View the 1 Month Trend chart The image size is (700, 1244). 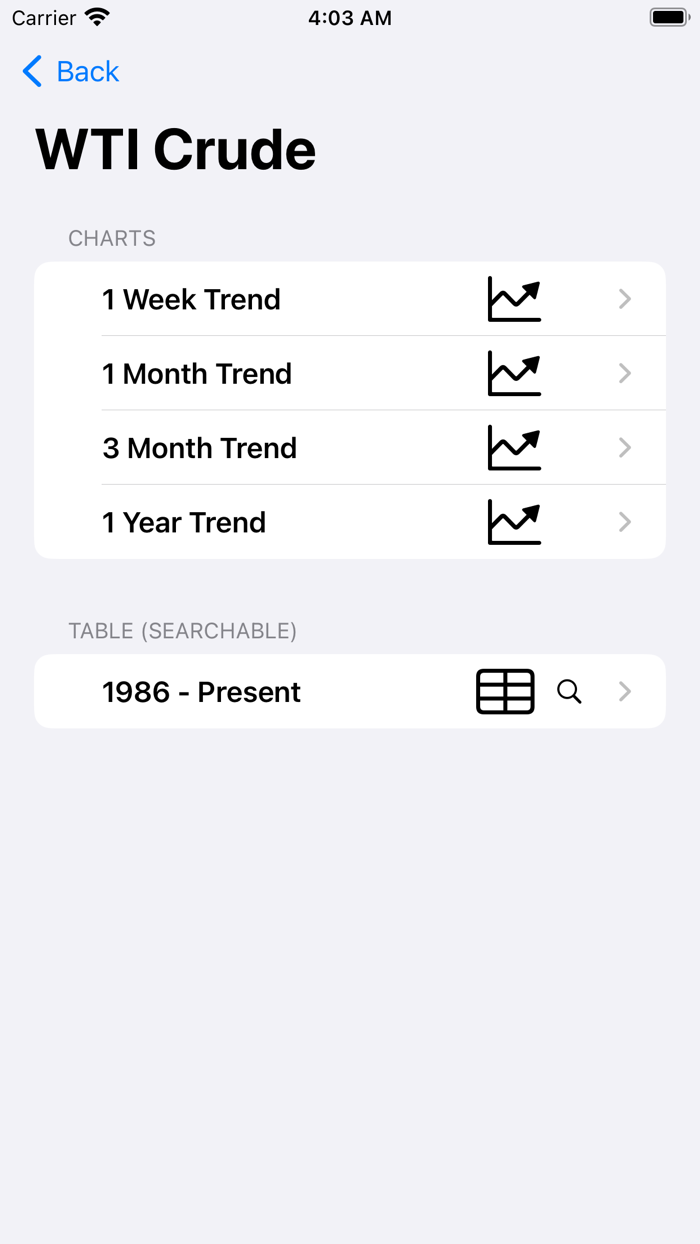(x=350, y=373)
